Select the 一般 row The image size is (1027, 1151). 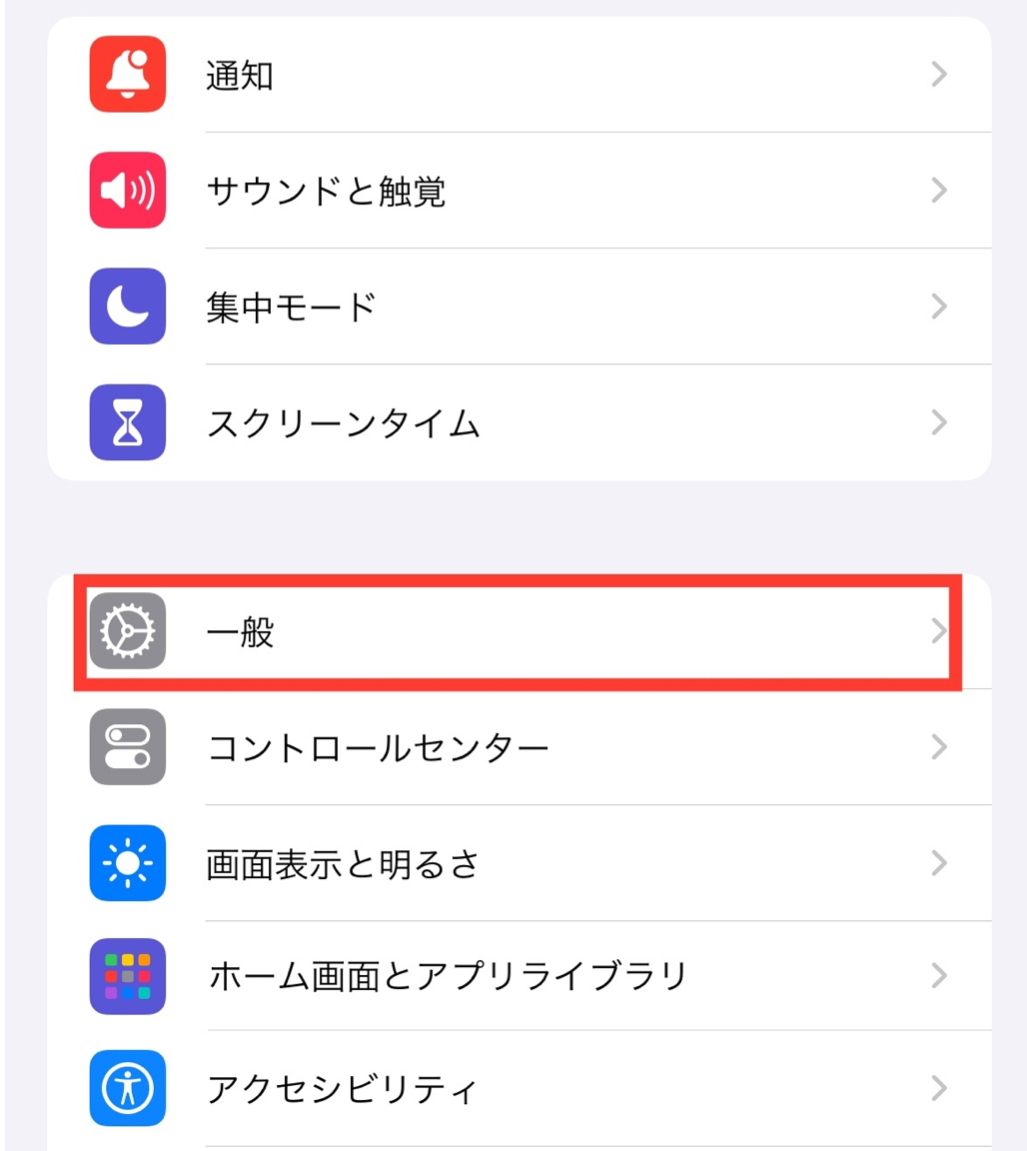(519, 631)
